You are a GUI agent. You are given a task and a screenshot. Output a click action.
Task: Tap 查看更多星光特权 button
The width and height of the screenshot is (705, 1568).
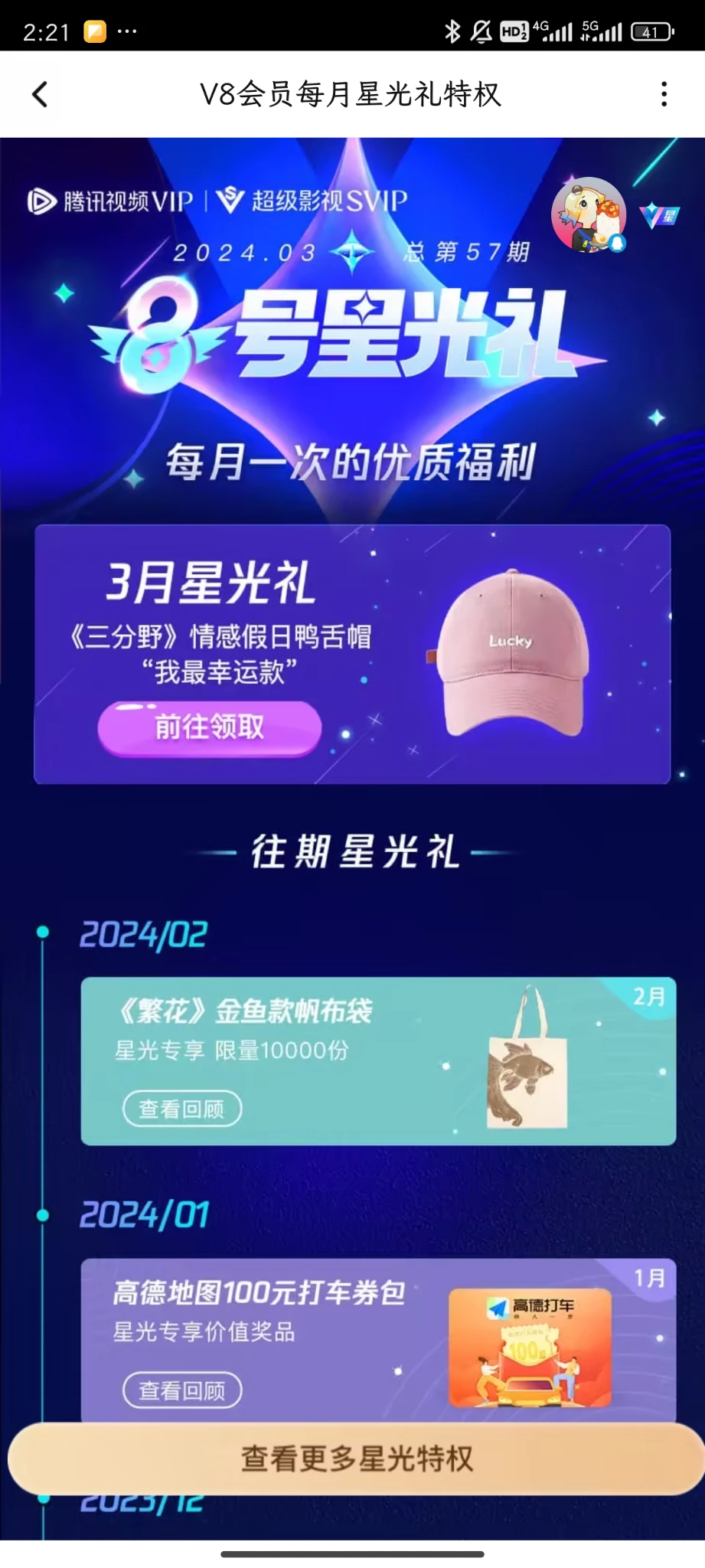pyautogui.click(x=356, y=1459)
